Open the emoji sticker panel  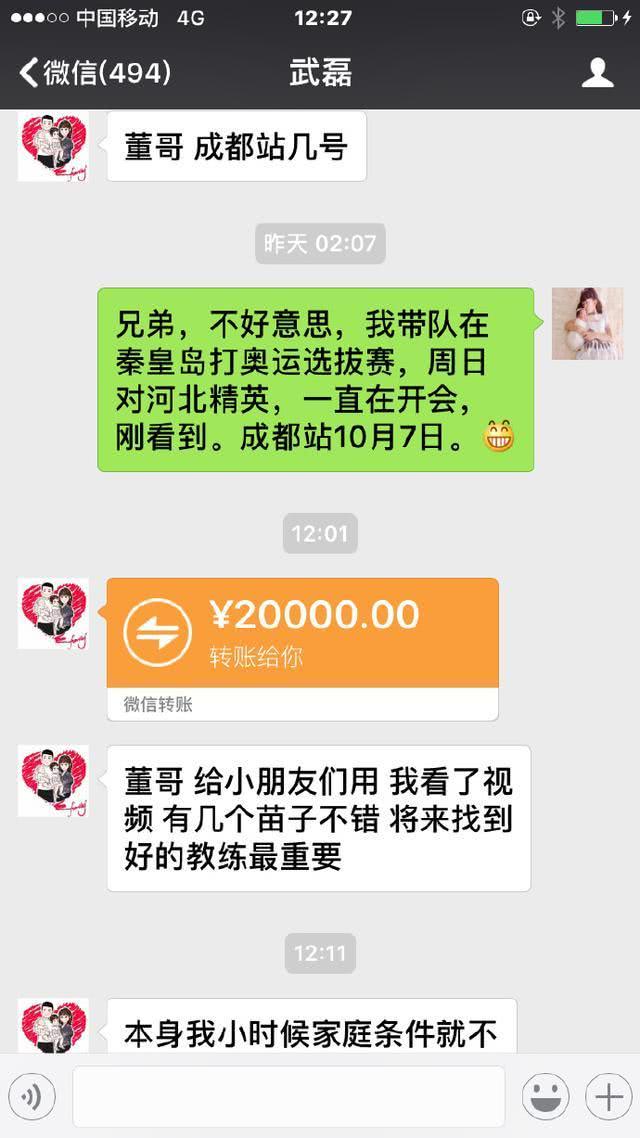pyautogui.click(x=544, y=1097)
